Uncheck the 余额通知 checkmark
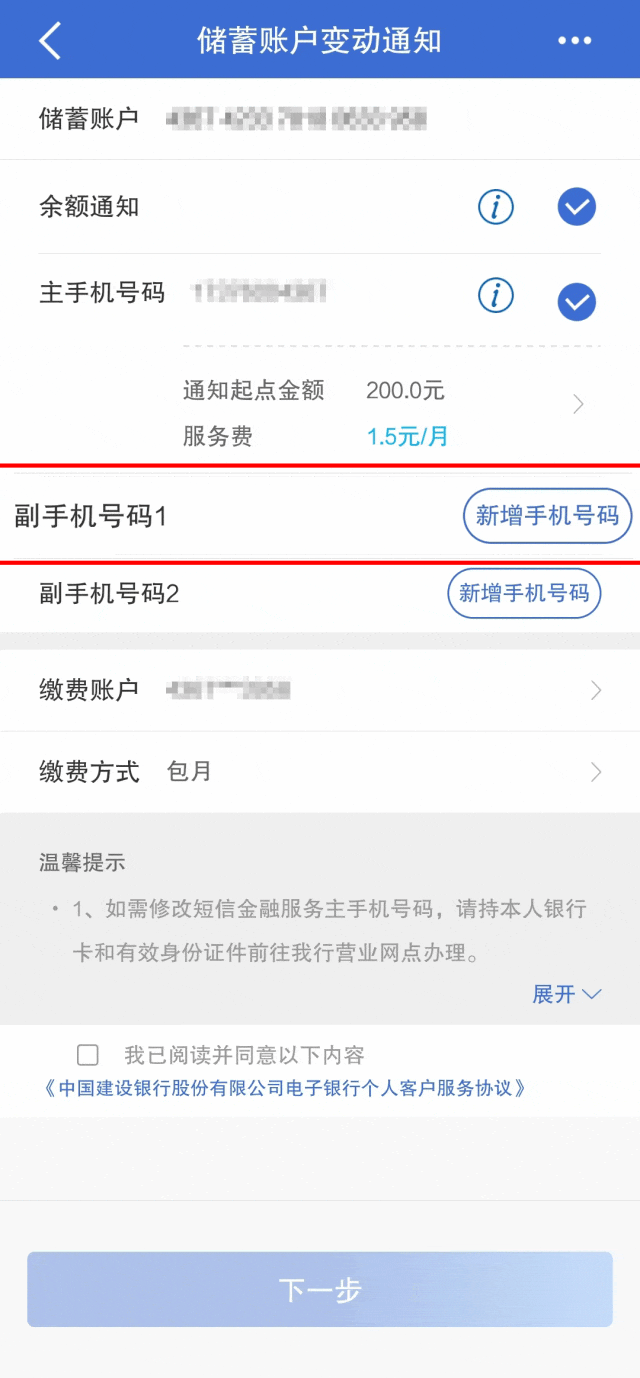This screenshot has width=640, height=1378. 576,207
